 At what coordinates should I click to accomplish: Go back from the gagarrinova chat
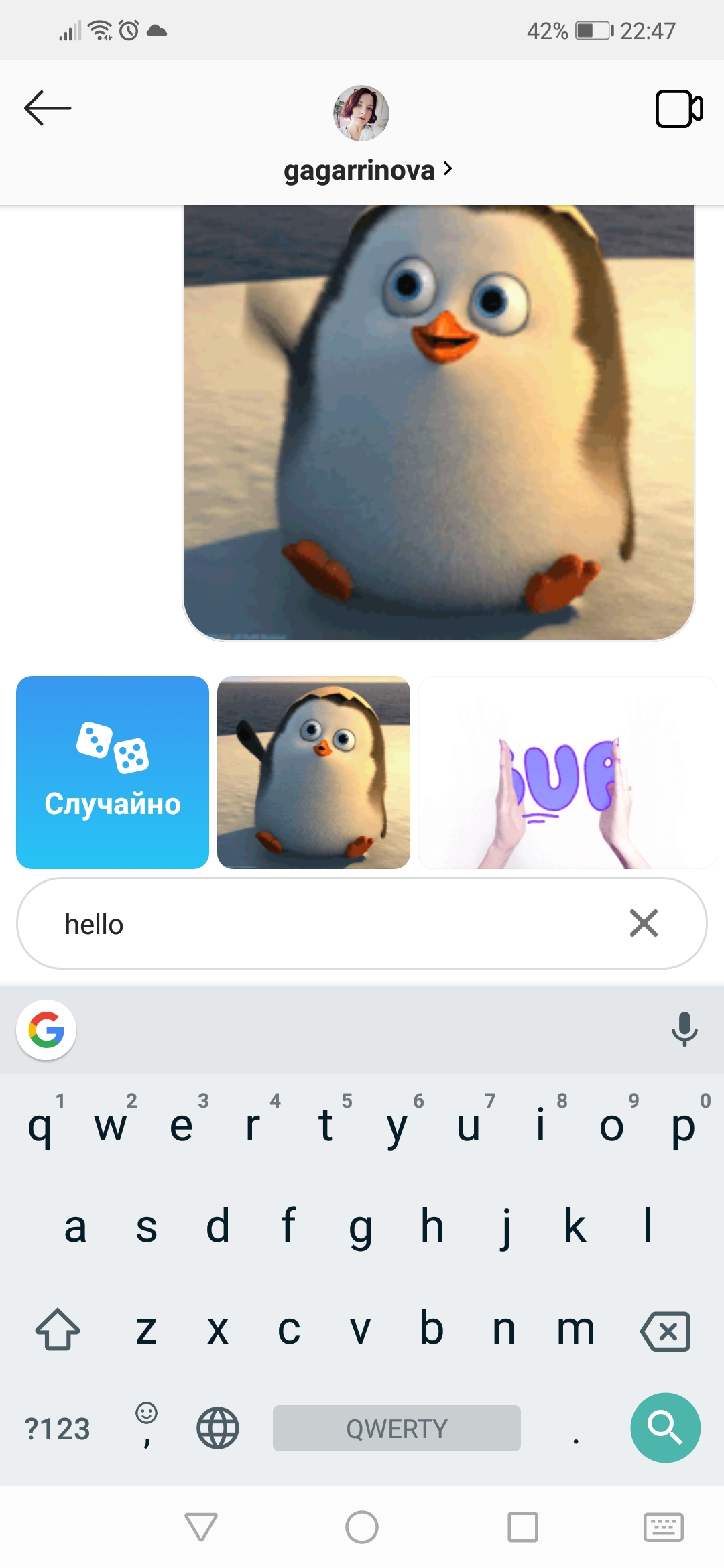pyautogui.click(x=48, y=108)
